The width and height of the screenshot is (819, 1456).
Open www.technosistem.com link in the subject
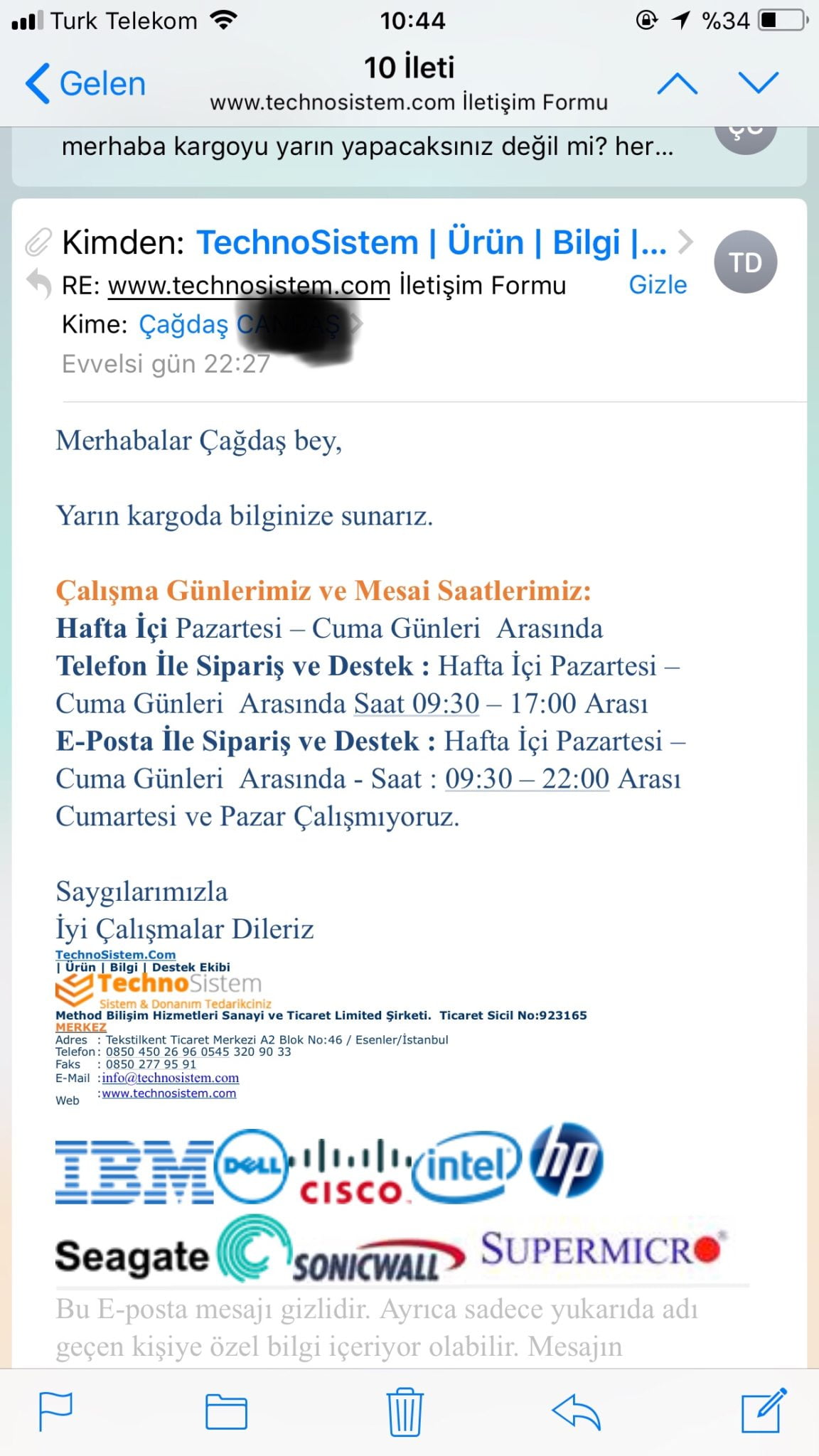click(249, 286)
